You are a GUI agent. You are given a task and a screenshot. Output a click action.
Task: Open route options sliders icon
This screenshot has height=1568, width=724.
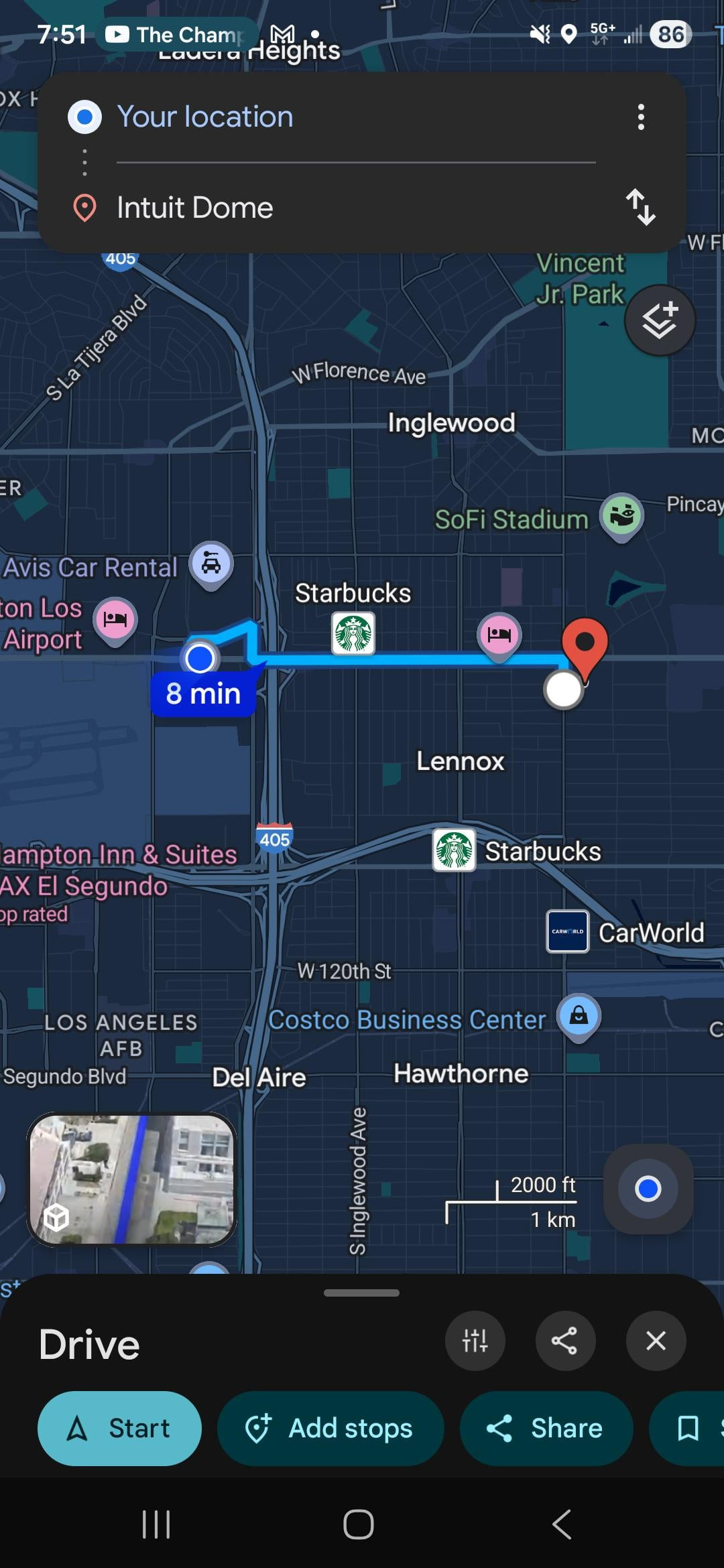[475, 1341]
